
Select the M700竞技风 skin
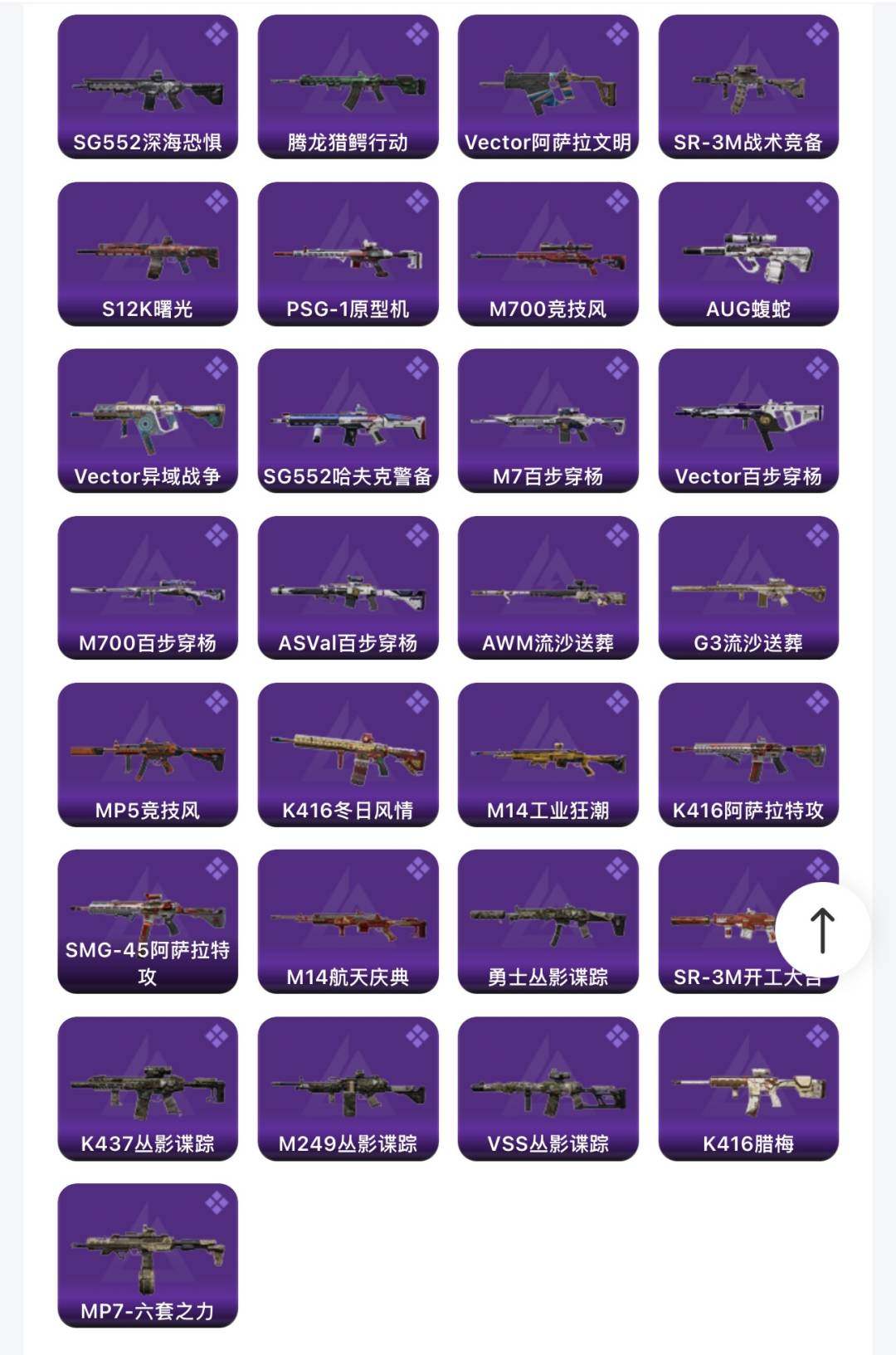pyautogui.click(x=548, y=254)
